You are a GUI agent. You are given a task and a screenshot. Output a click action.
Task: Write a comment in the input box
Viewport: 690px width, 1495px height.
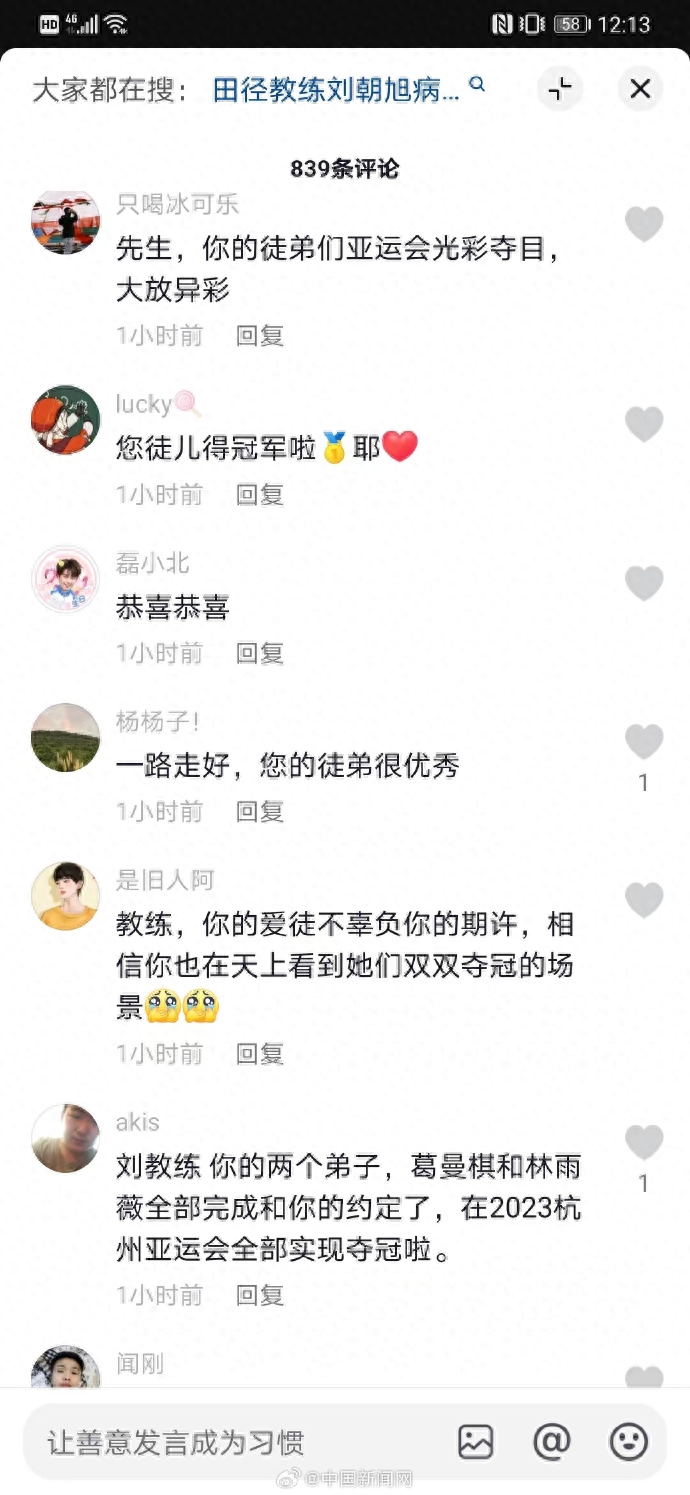coord(230,1442)
